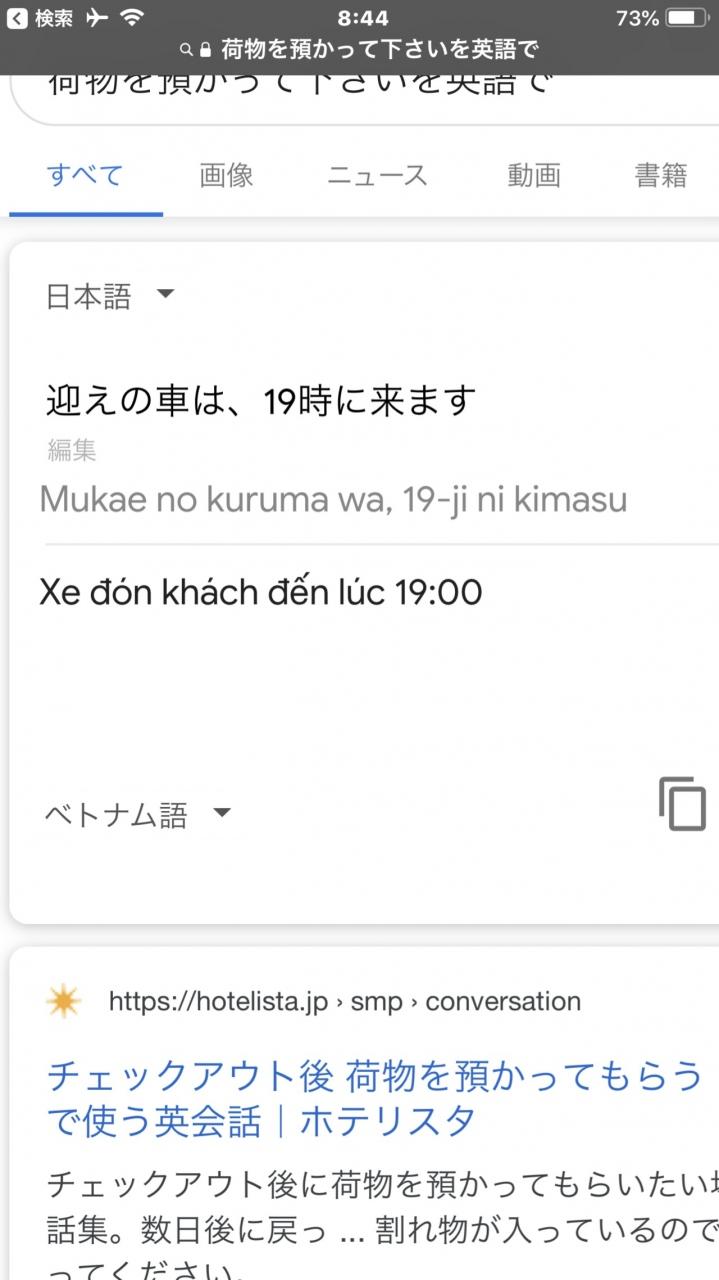
Task: Tap 編集 to edit the source text
Action: (72, 450)
